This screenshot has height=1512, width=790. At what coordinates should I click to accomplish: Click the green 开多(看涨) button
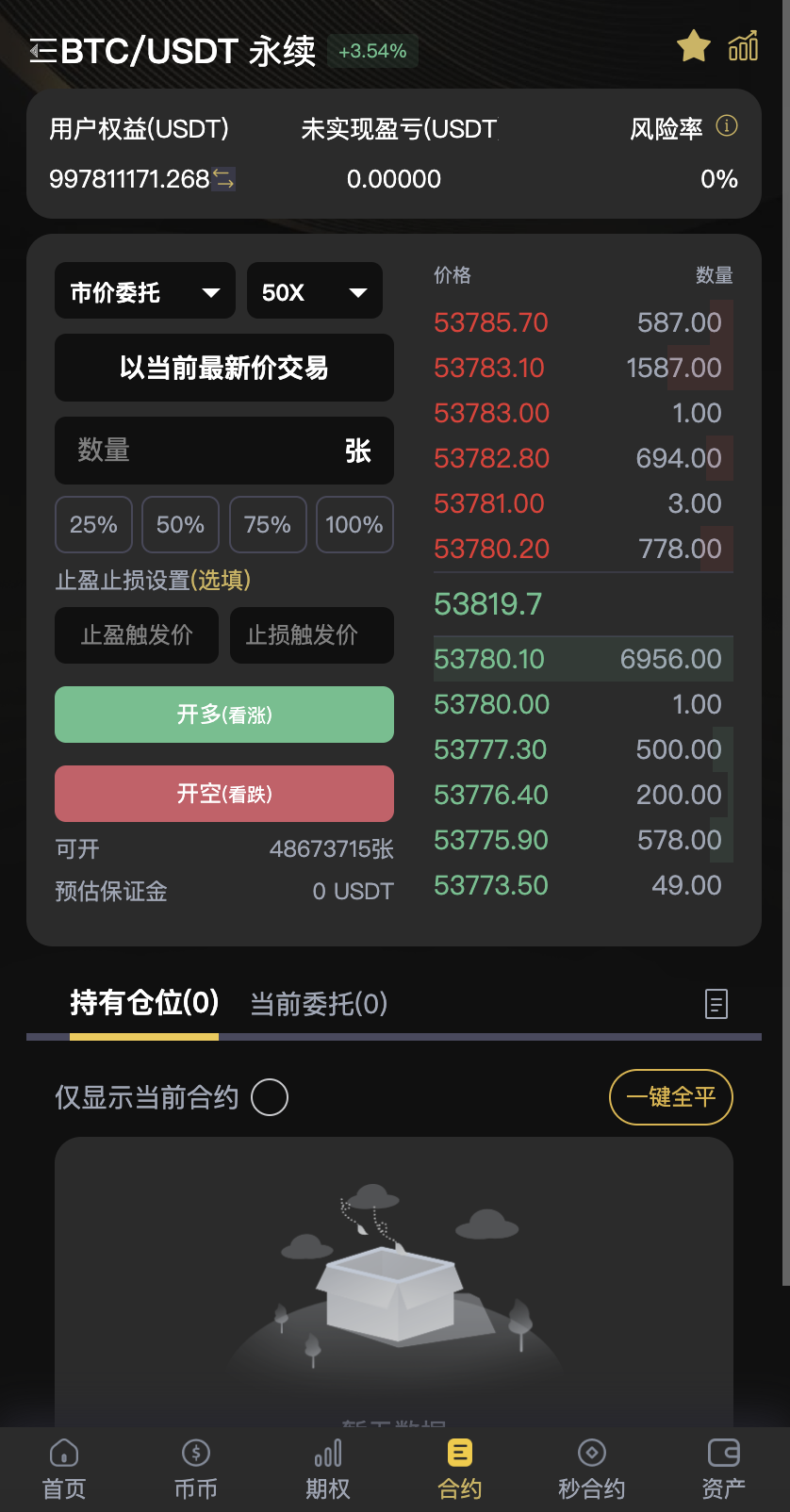[224, 715]
